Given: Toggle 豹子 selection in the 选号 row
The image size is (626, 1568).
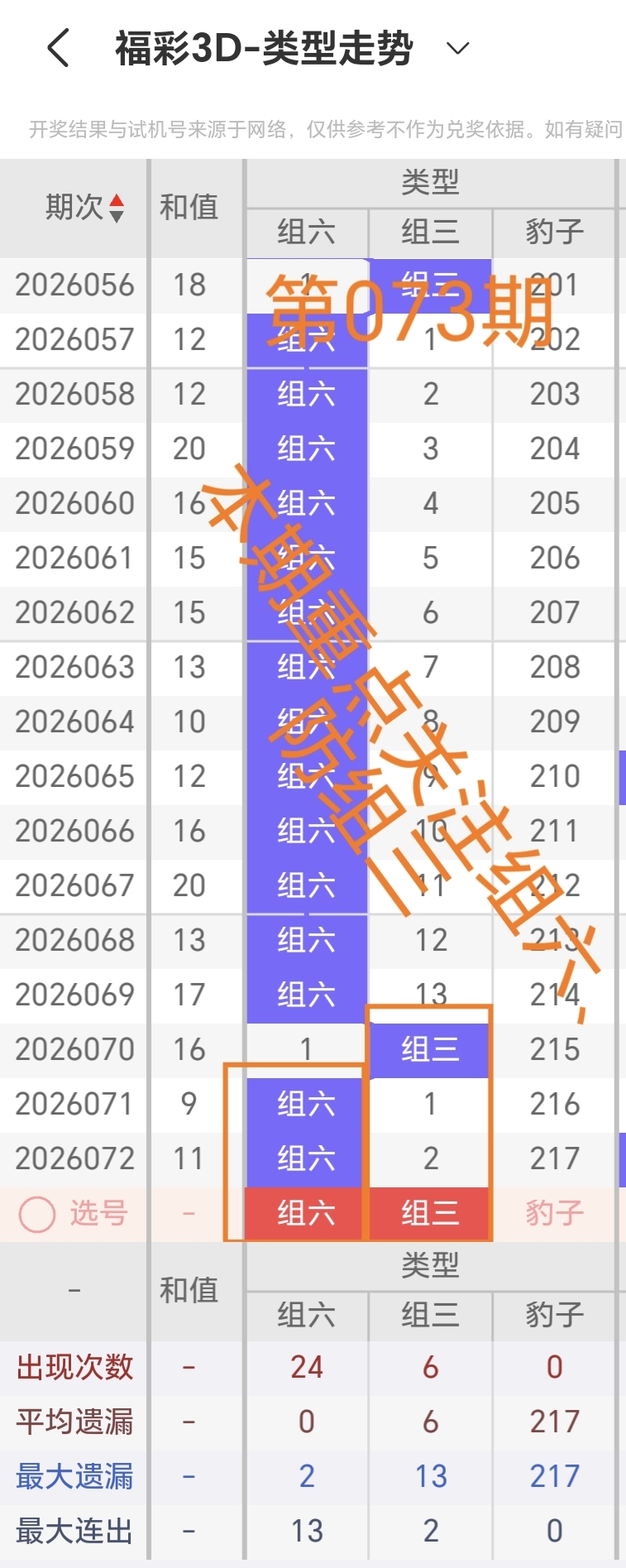Looking at the screenshot, I should 552,1212.
